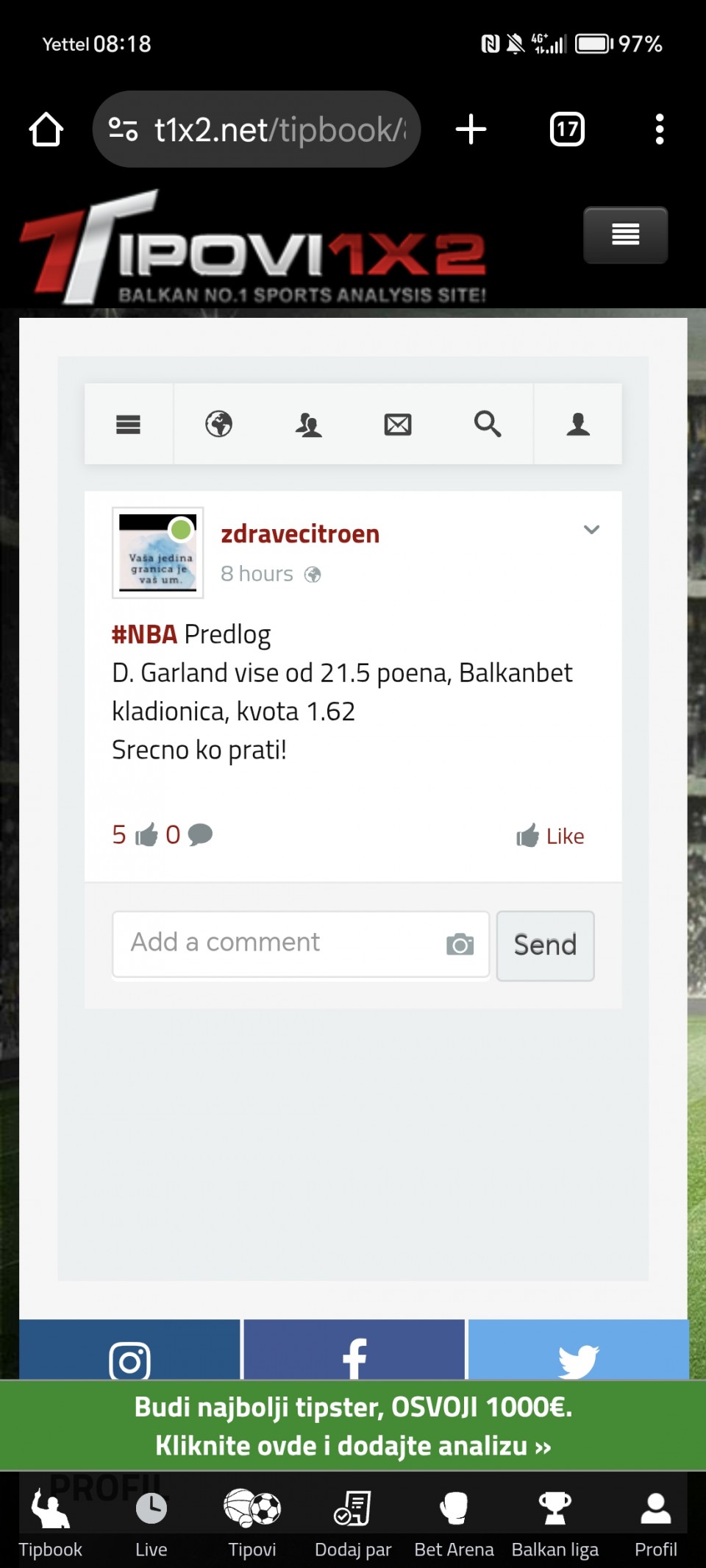Viewport: 706px width, 1568px height.
Task: Open the tipbook search icon
Action: tap(488, 424)
